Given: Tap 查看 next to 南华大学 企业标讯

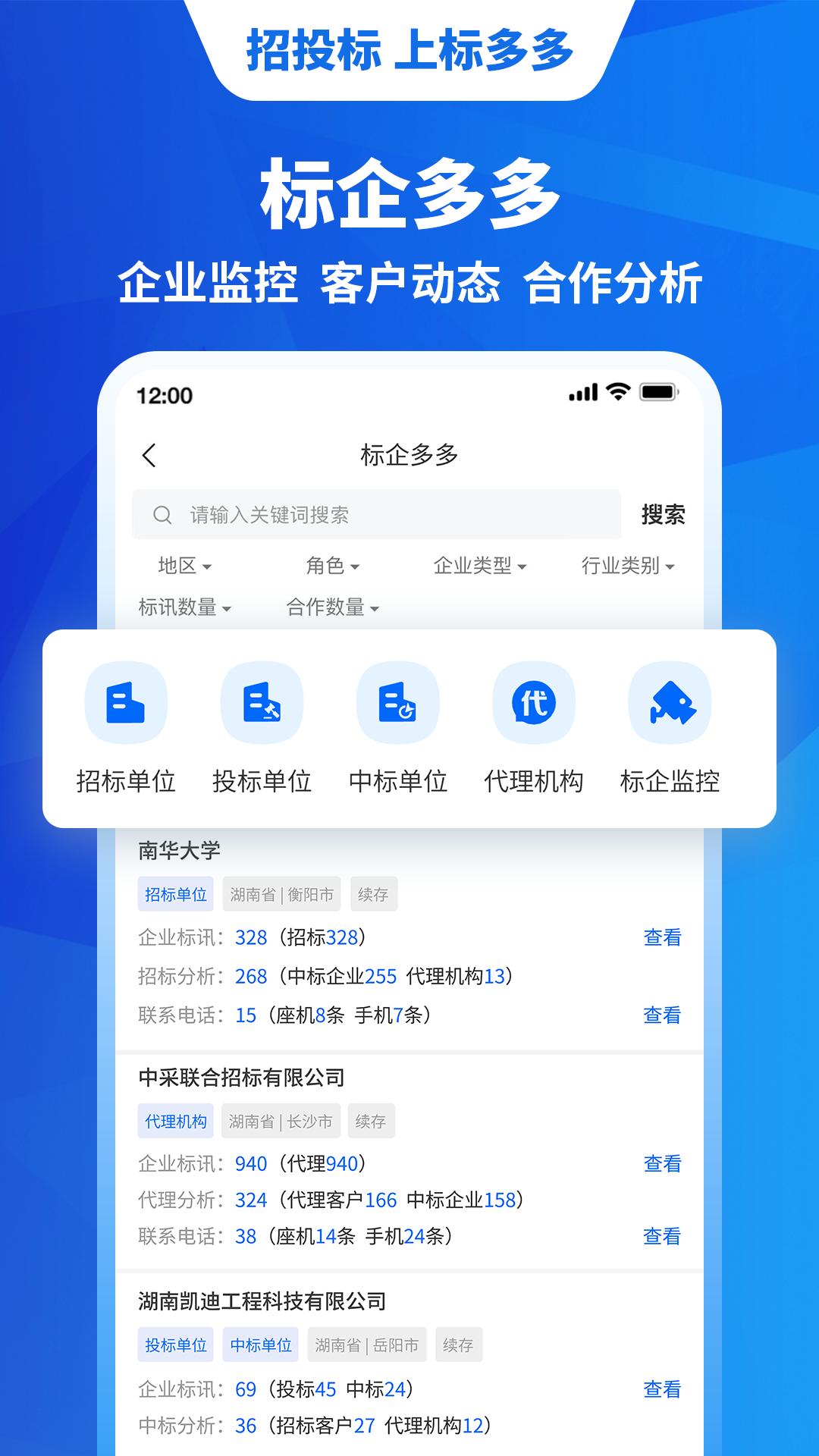Looking at the screenshot, I should click(663, 938).
